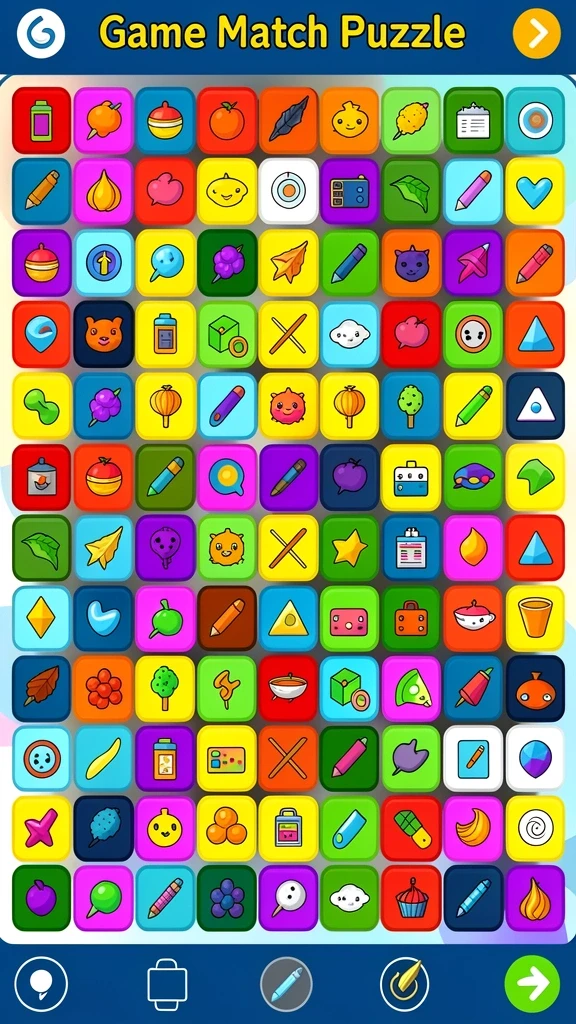Tap the orange tile with red berry cluster
The width and height of the screenshot is (576, 1024).
(103, 689)
